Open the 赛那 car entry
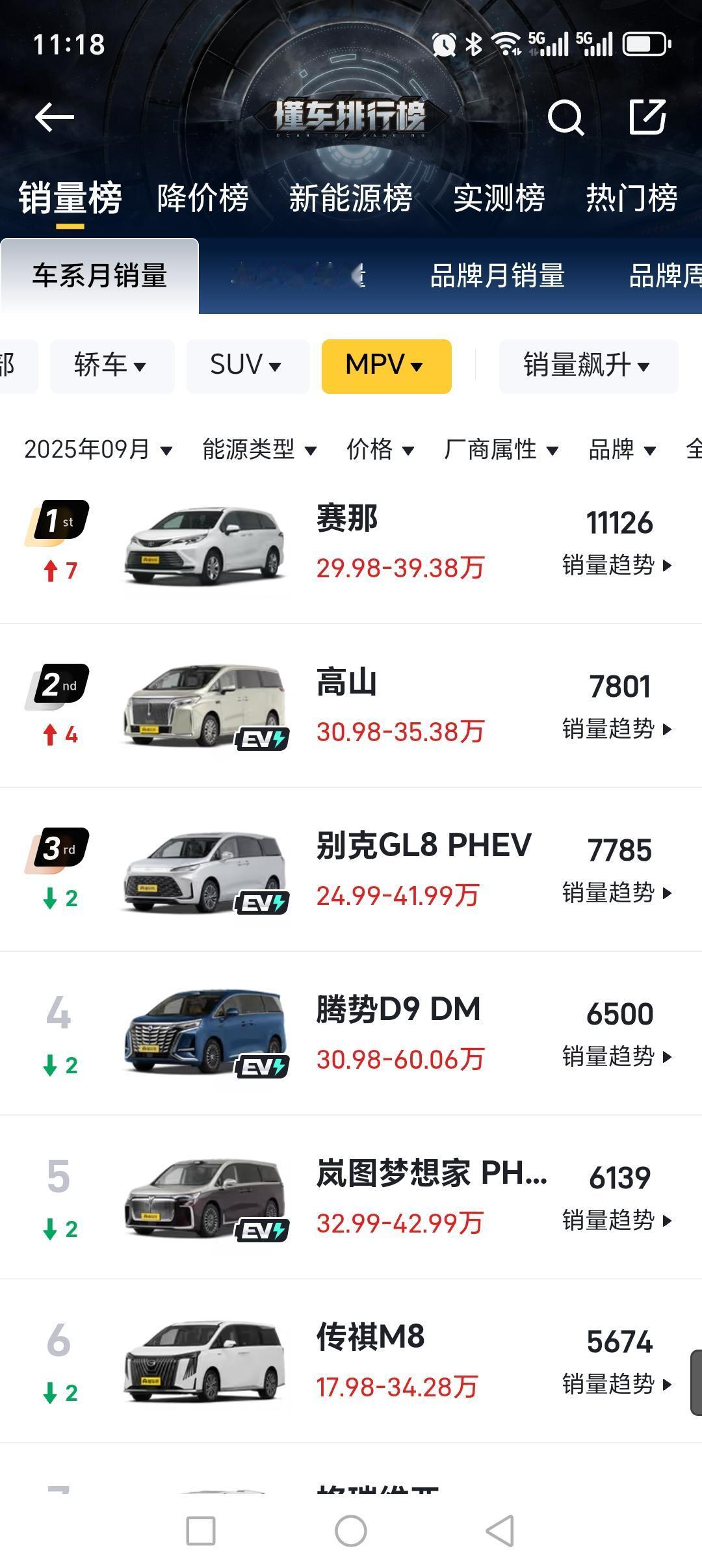 (x=347, y=520)
